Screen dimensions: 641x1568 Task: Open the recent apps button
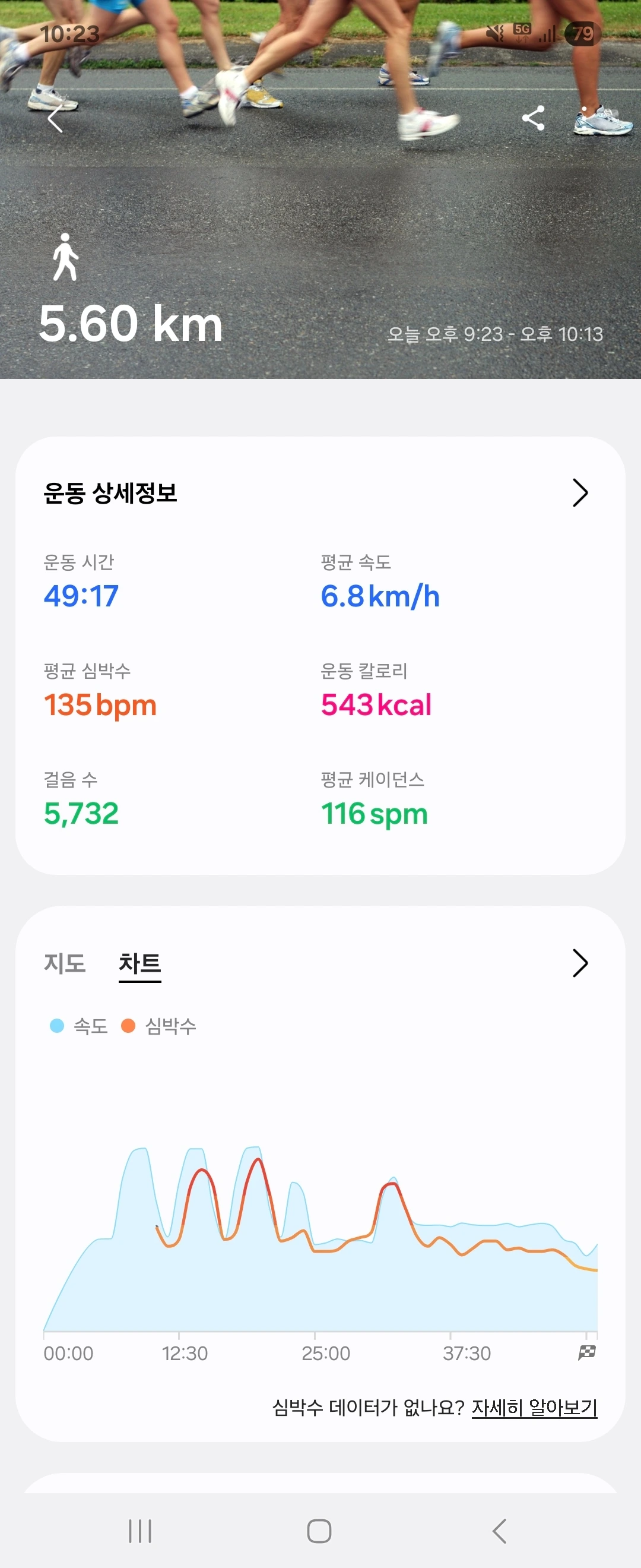140,1531
